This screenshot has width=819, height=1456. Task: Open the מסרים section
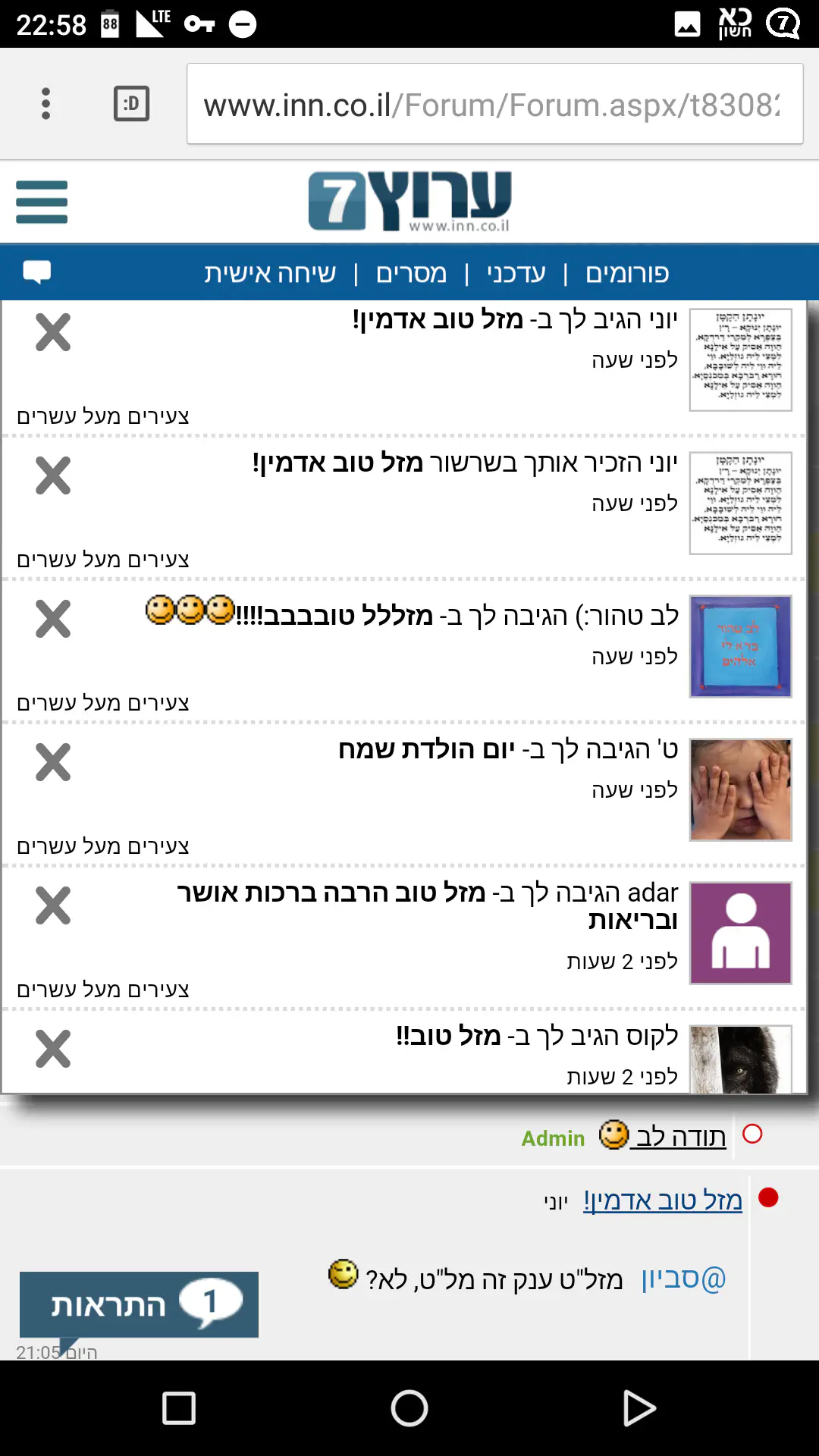pos(411,273)
